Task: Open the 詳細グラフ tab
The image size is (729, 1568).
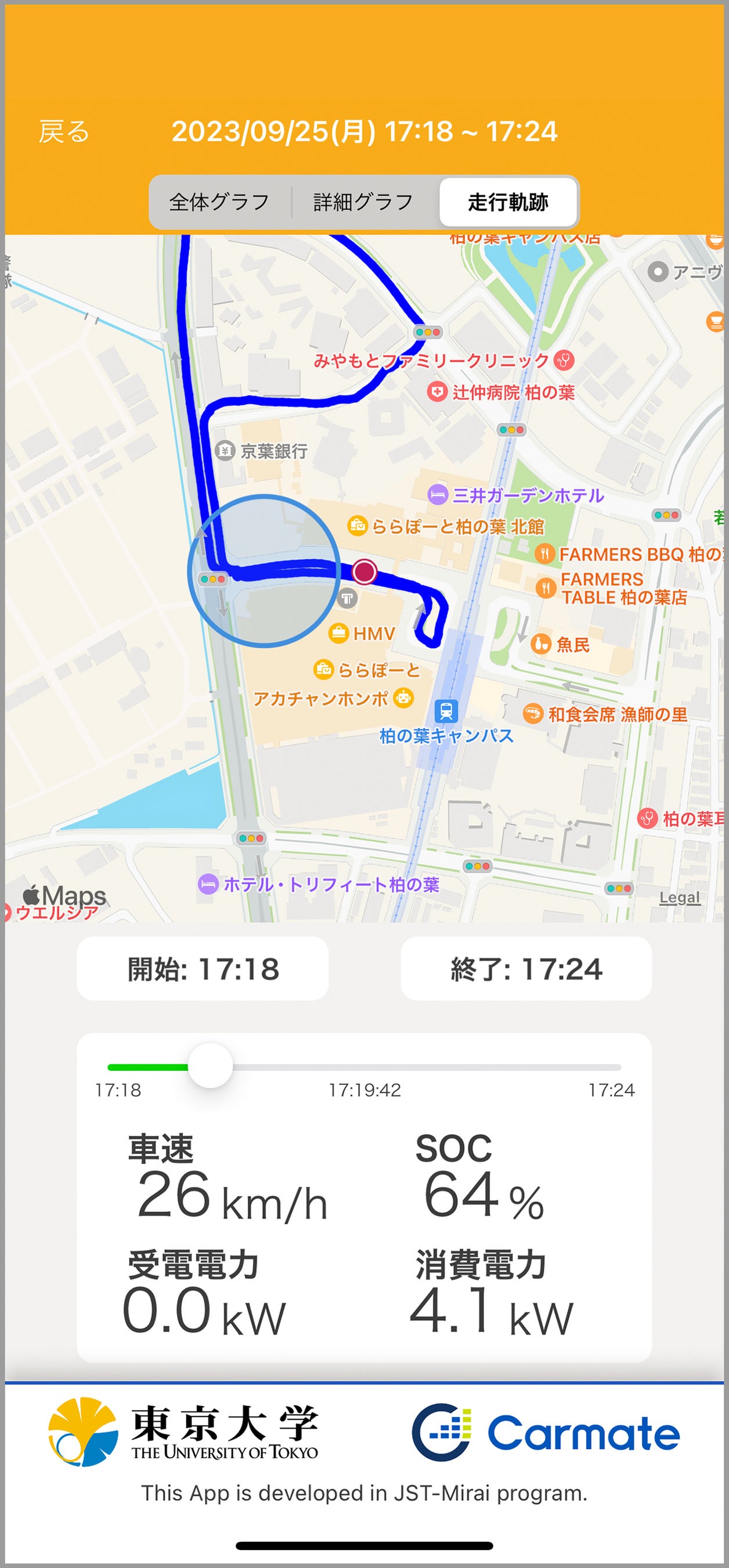Action: (x=363, y=202)
